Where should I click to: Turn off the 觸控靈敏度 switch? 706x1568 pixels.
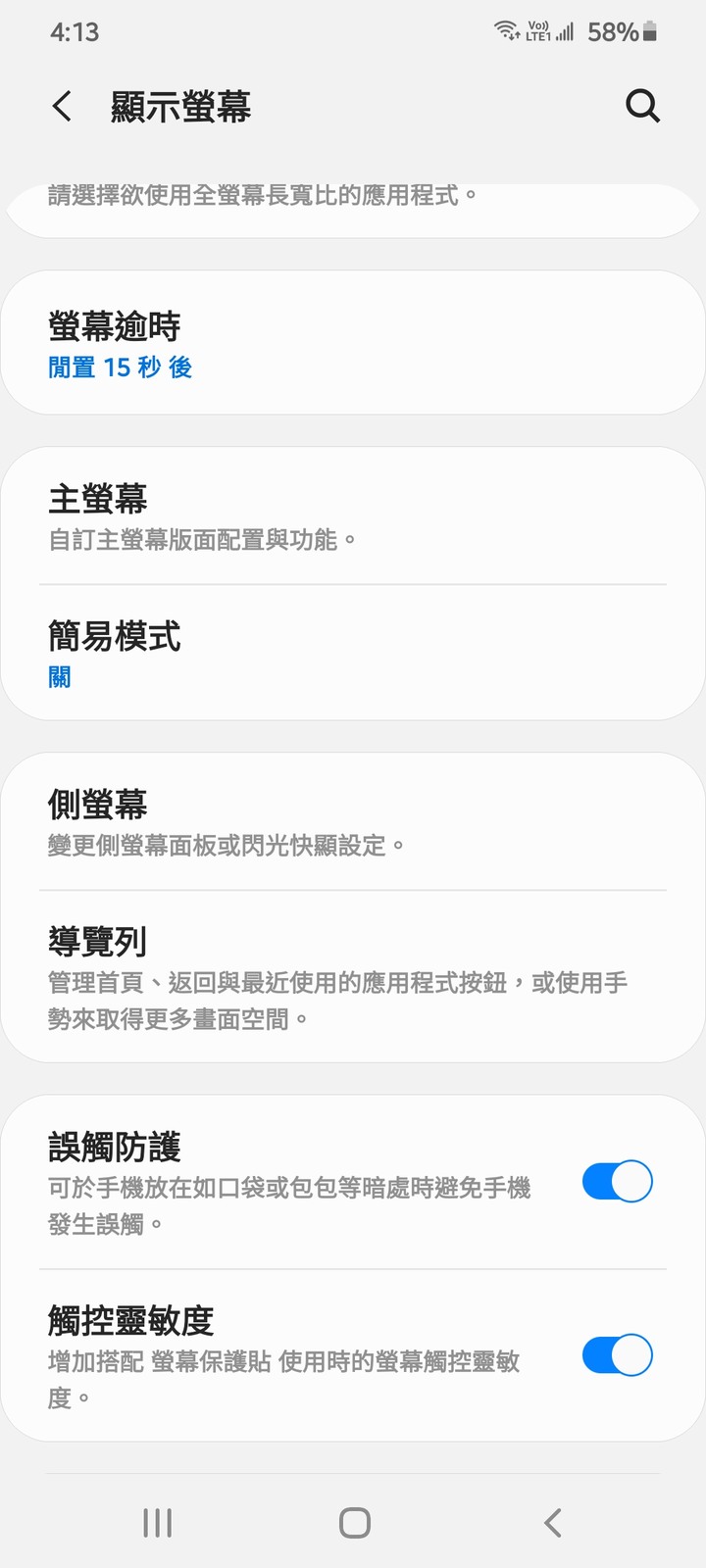click(x=617, y=1355)
